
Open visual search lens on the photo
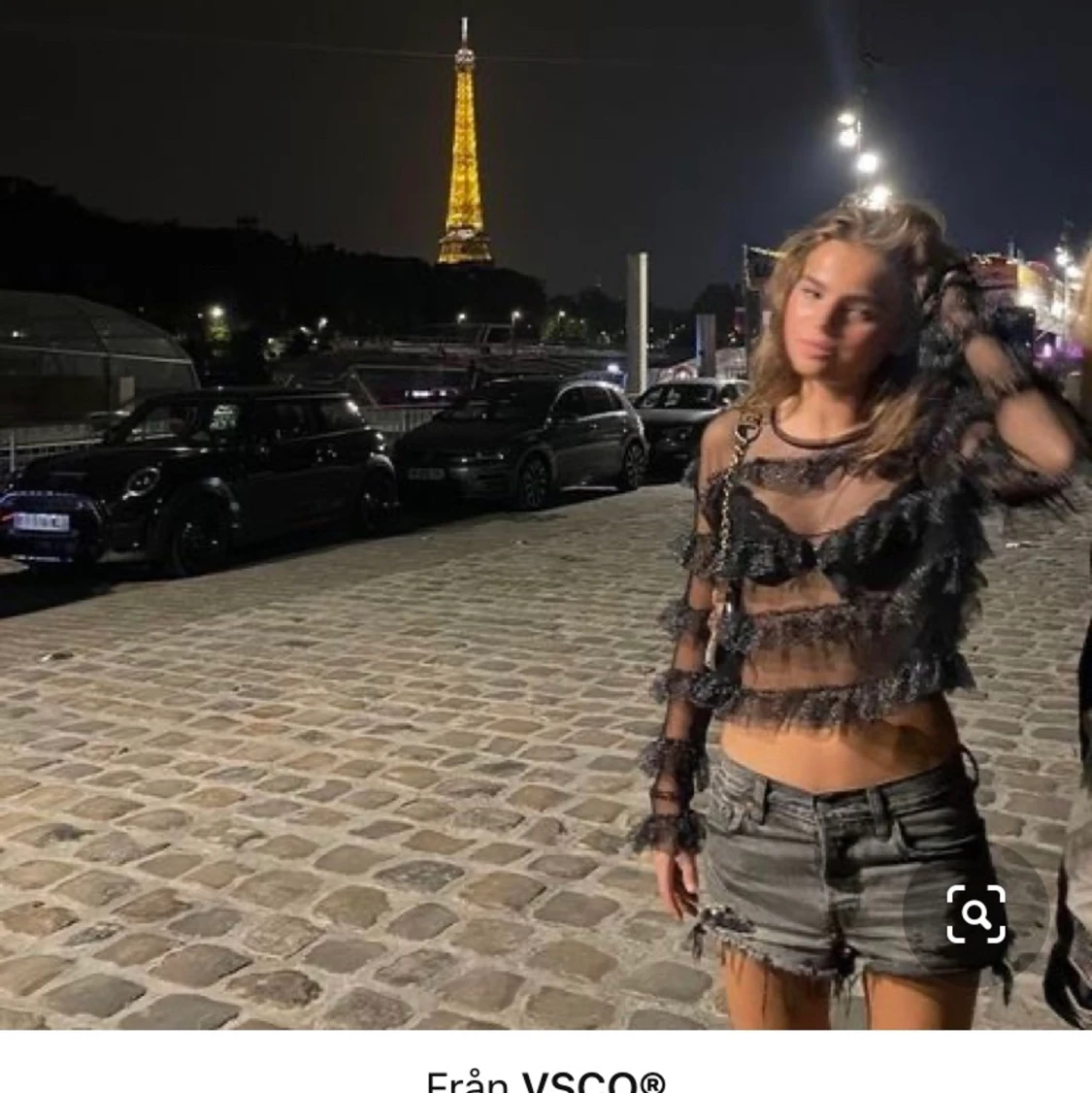(976, 913)
